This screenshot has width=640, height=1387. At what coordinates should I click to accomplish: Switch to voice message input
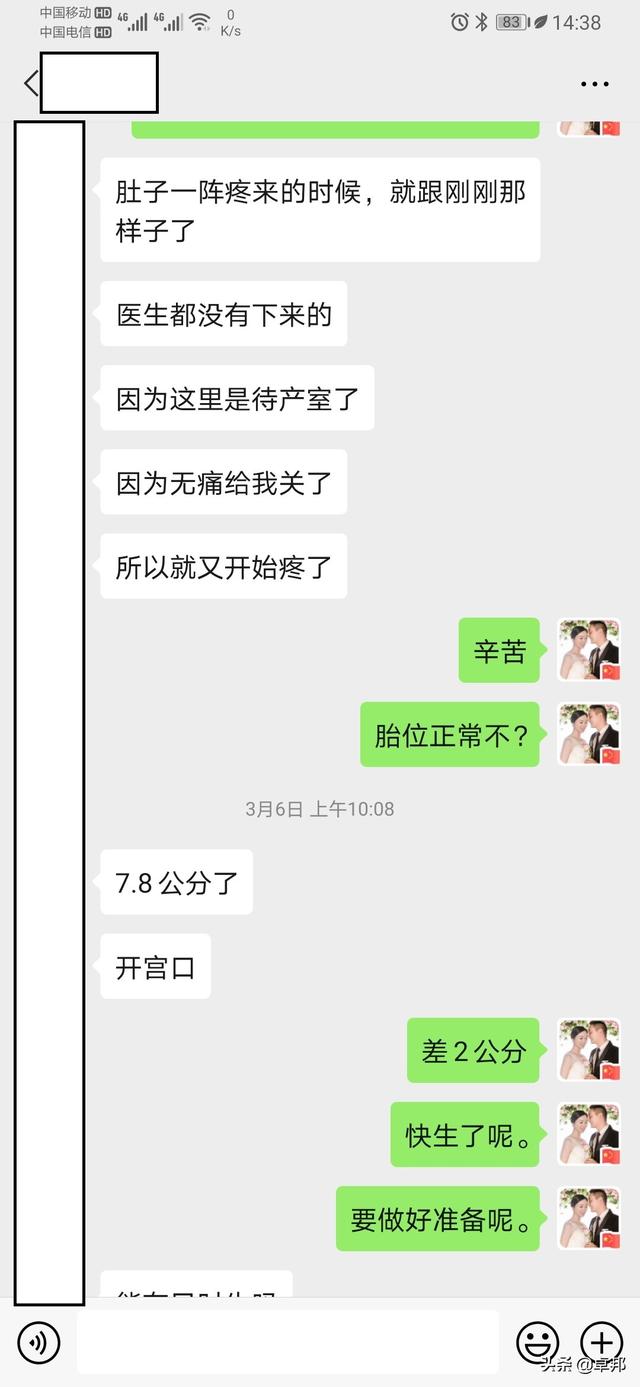click(x=39, y=1342)
